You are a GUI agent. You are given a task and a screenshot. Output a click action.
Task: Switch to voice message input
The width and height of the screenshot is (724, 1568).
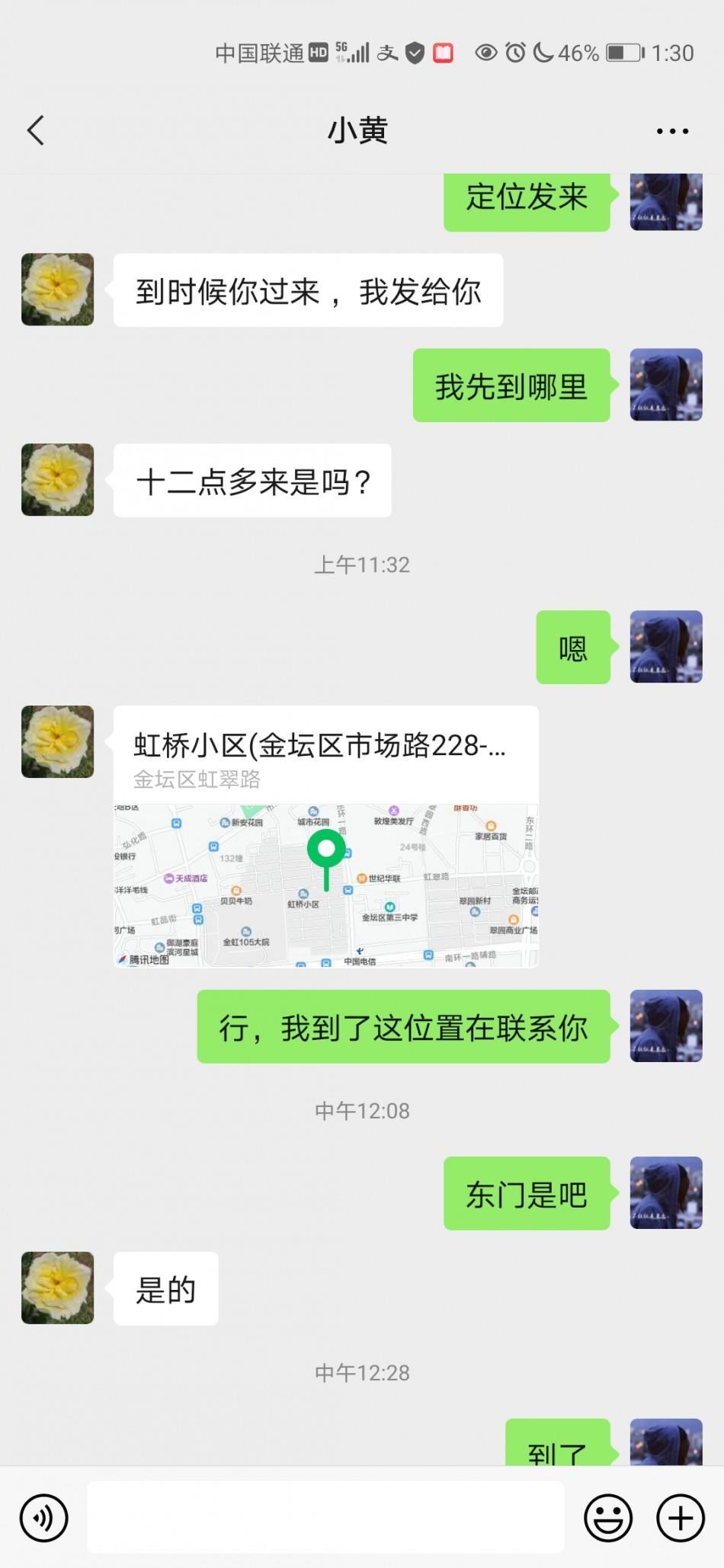[44, 1518]
